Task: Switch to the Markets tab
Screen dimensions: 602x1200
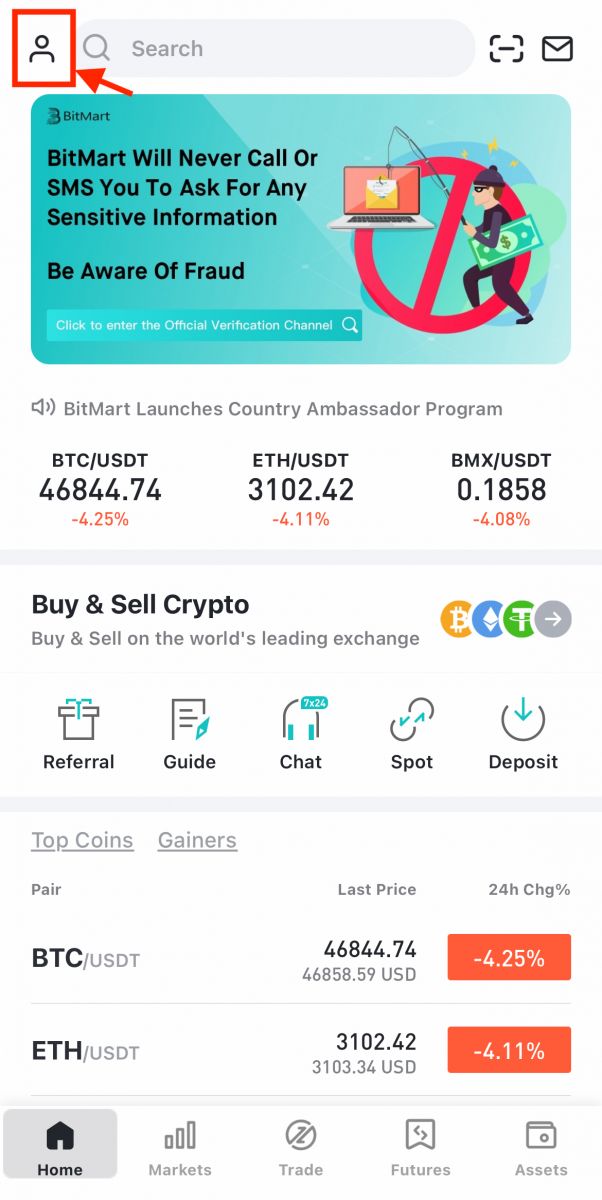Action: click(180, 1146)
